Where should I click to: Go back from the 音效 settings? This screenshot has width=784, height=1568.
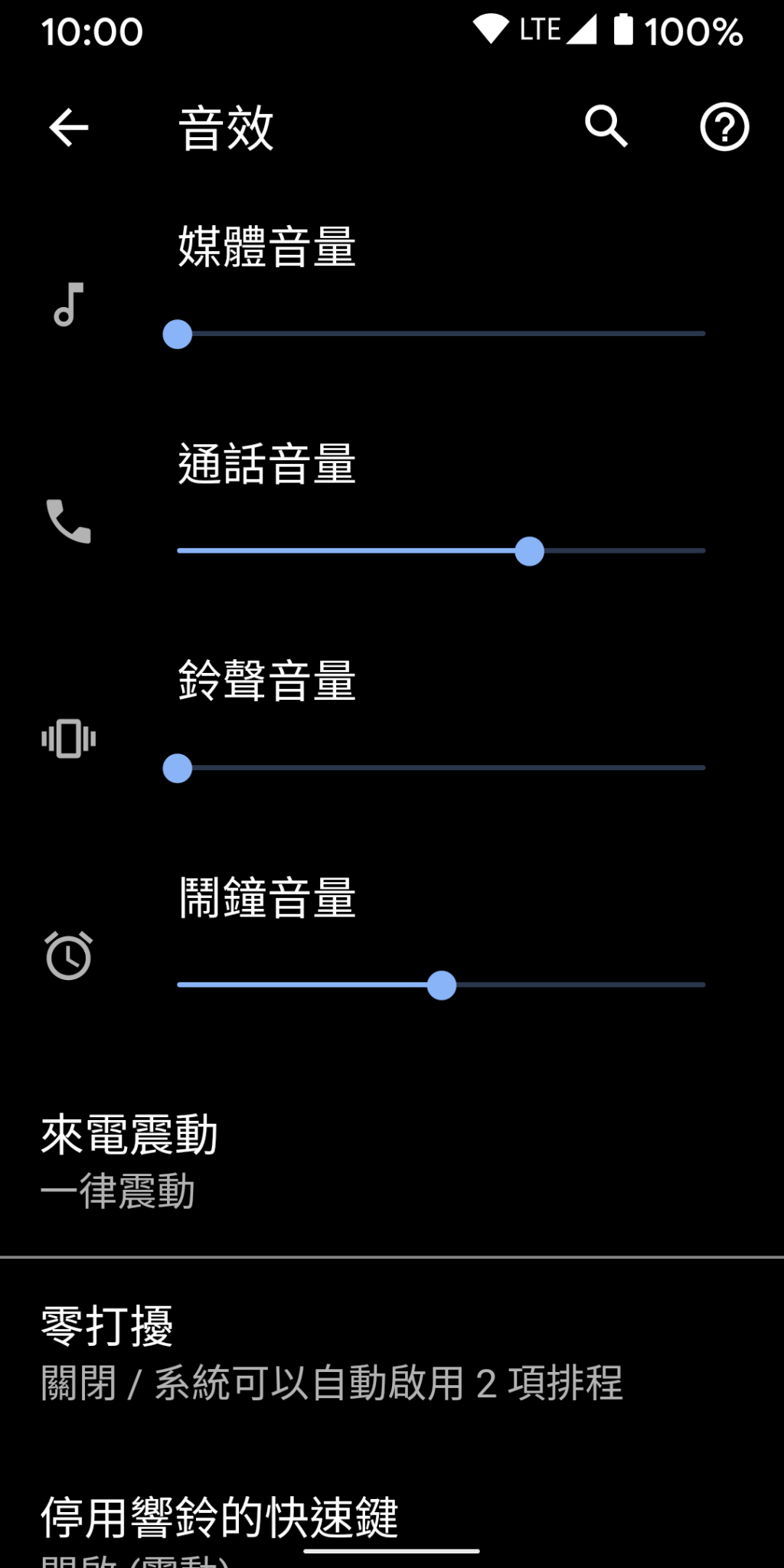(69, 127)
